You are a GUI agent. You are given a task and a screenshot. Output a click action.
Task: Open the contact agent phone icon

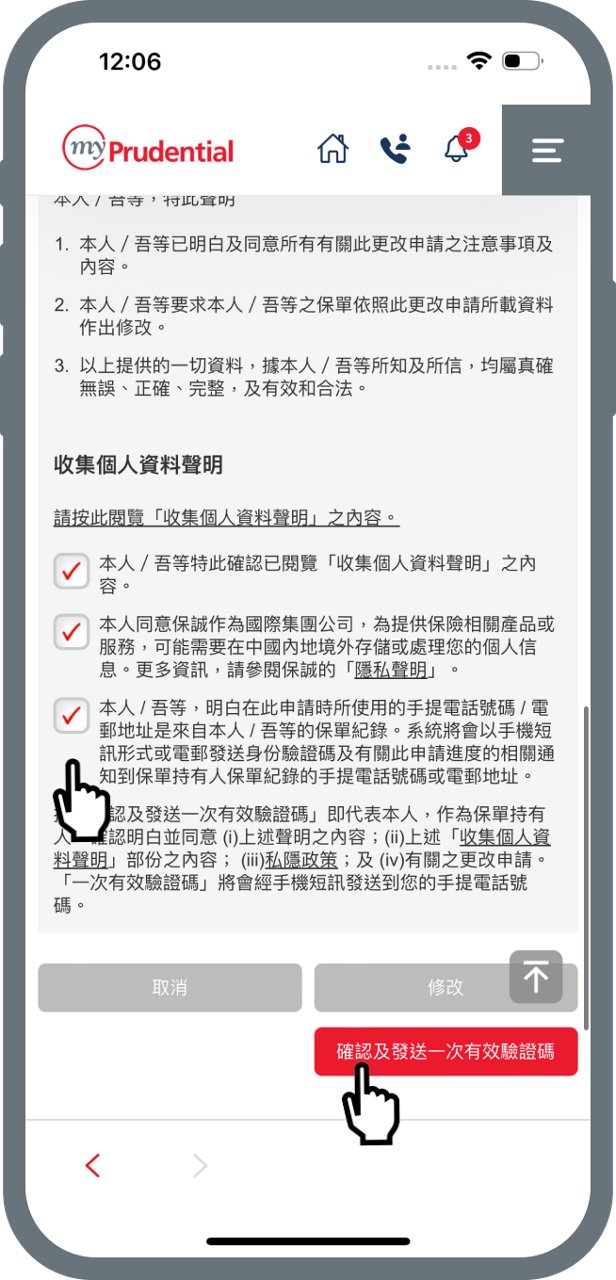coord(394,149)
